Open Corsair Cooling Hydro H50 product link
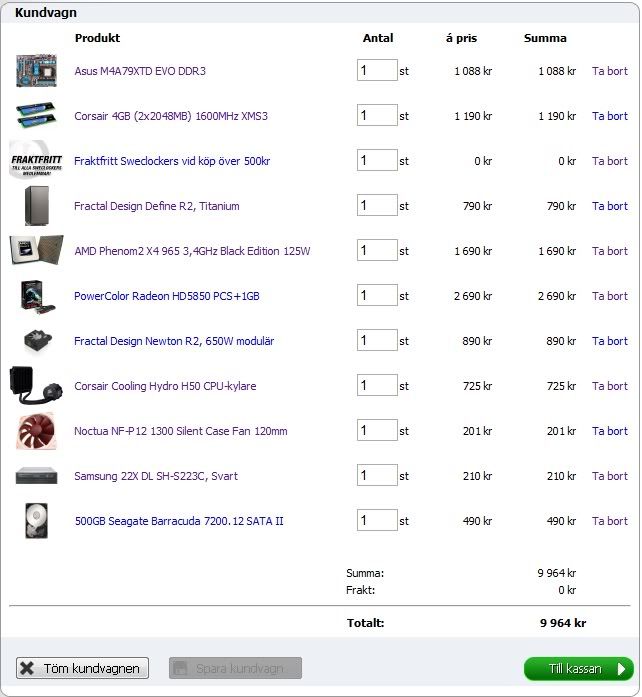Viewport: 642px width, 697px height. click(167, 386)
